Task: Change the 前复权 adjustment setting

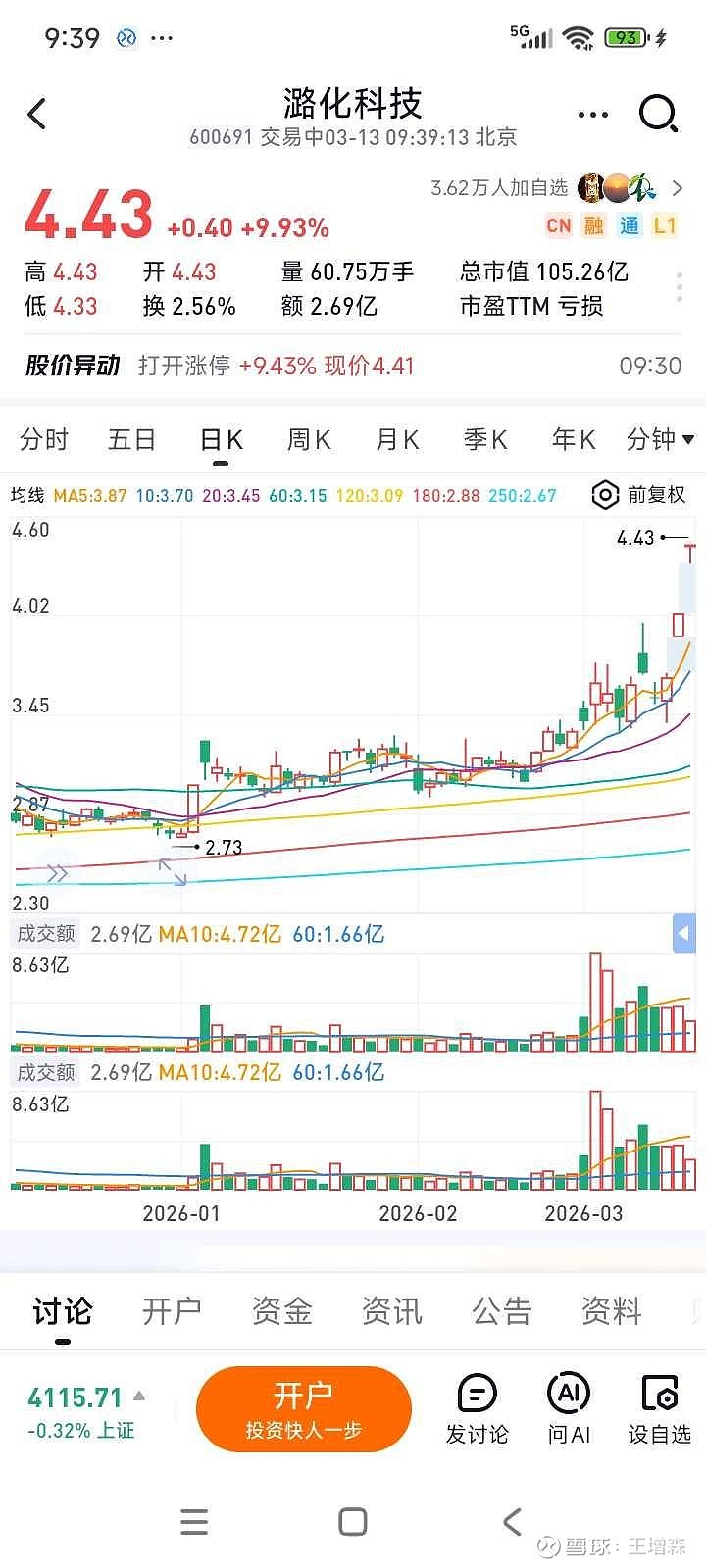Action: (639, 495)
